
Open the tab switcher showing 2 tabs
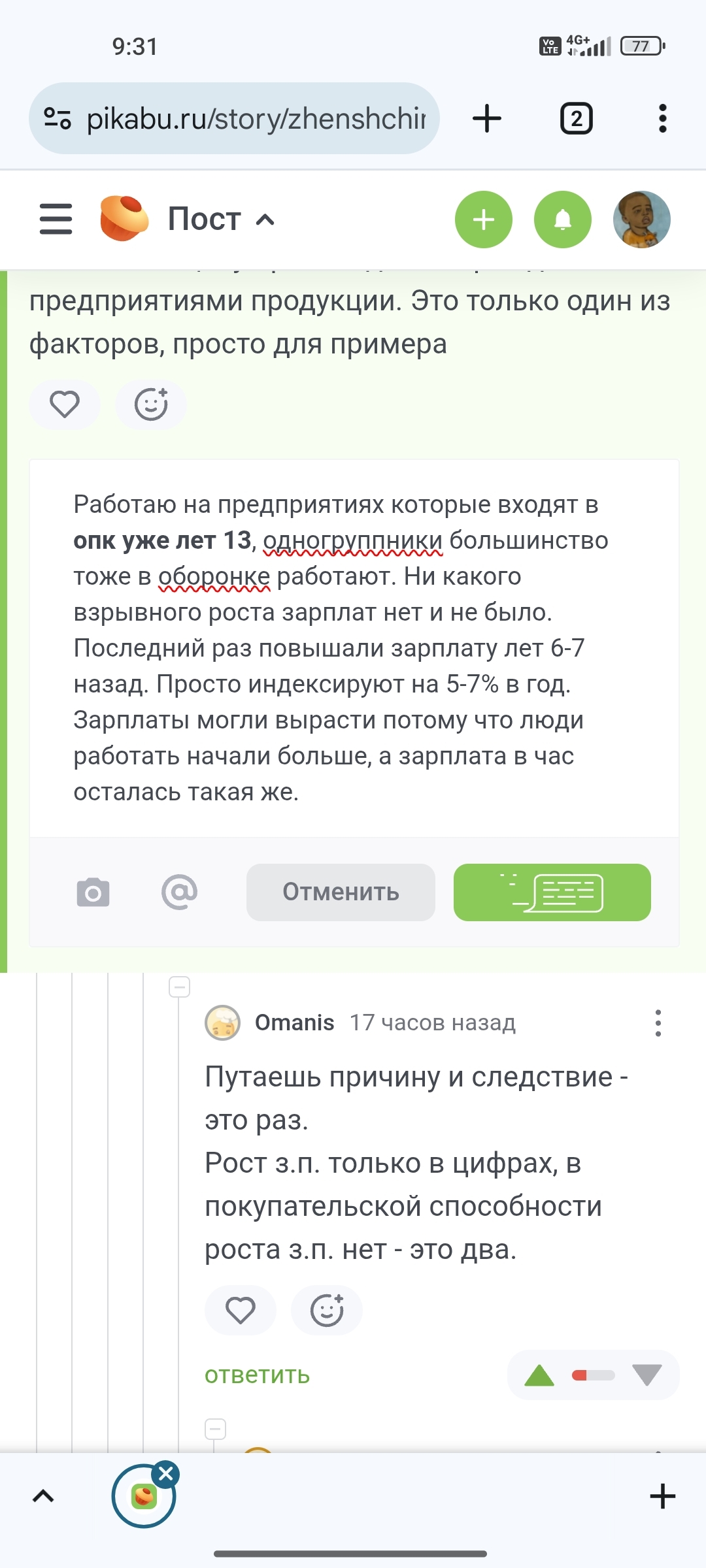pyautogui.click(x=576, y=119)
